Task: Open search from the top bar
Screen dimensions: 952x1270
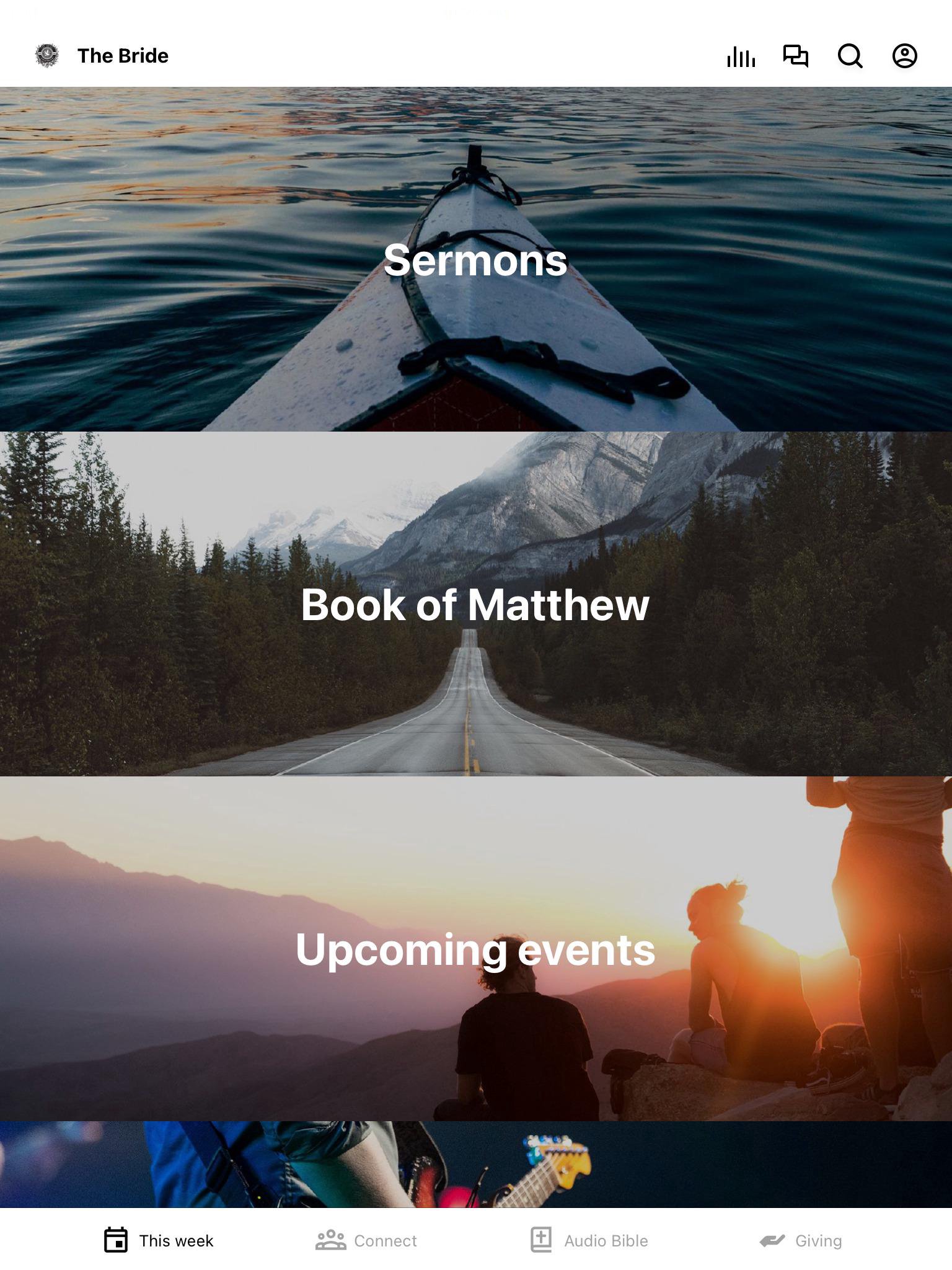Action: click(850, 56)
